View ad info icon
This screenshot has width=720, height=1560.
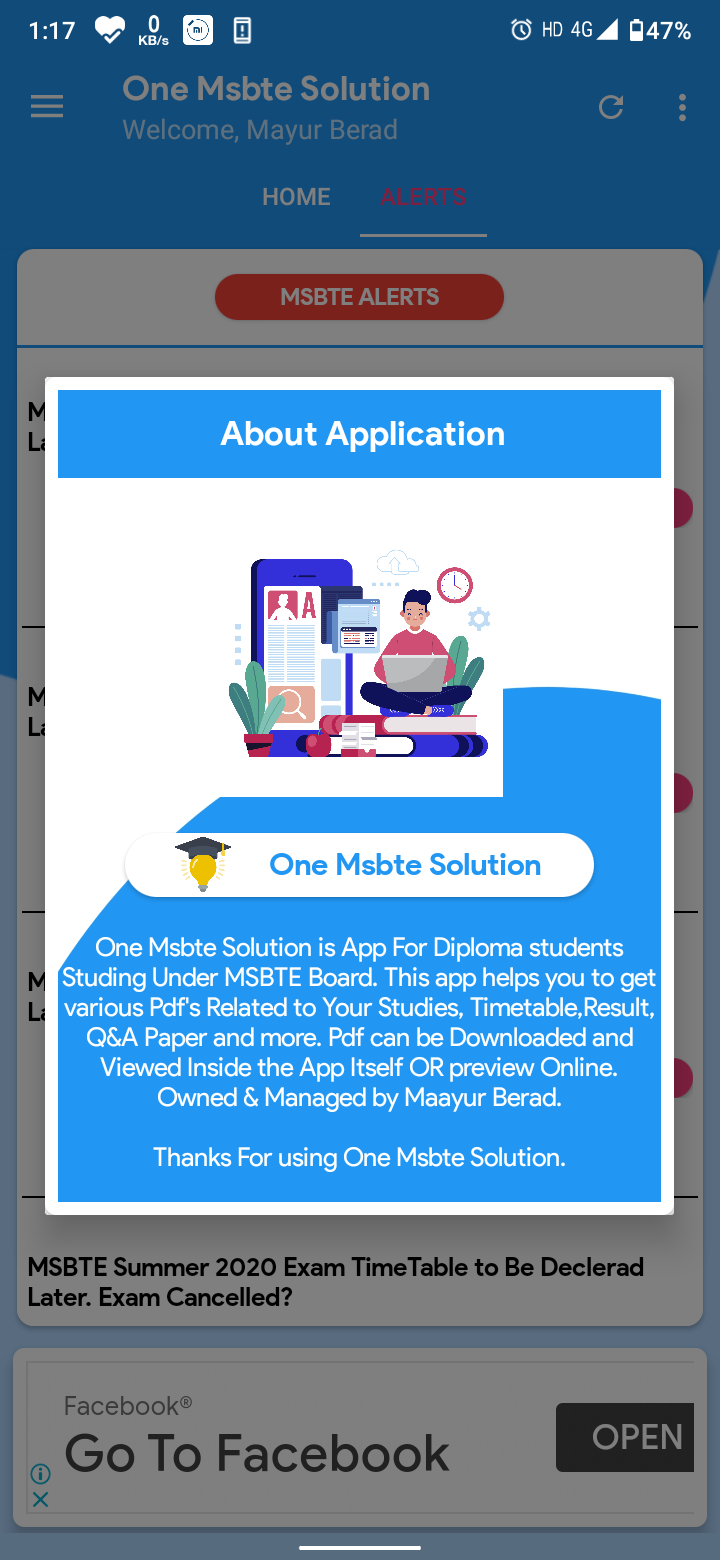tap(40, 1473)
